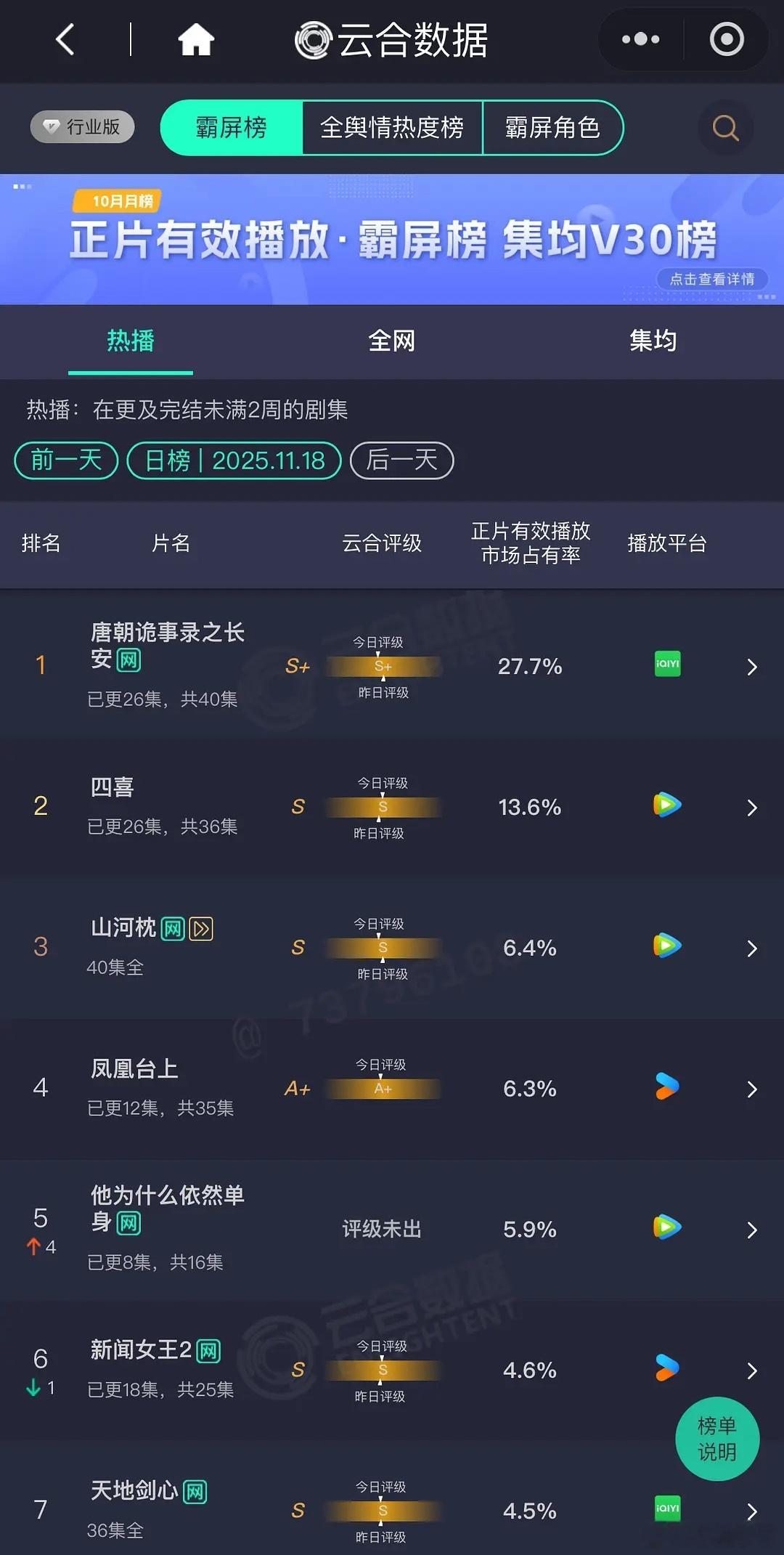Open the chevron on the 凤凰台上 row
Screen dimensions: 784x1555
(x=752, y=1087)
